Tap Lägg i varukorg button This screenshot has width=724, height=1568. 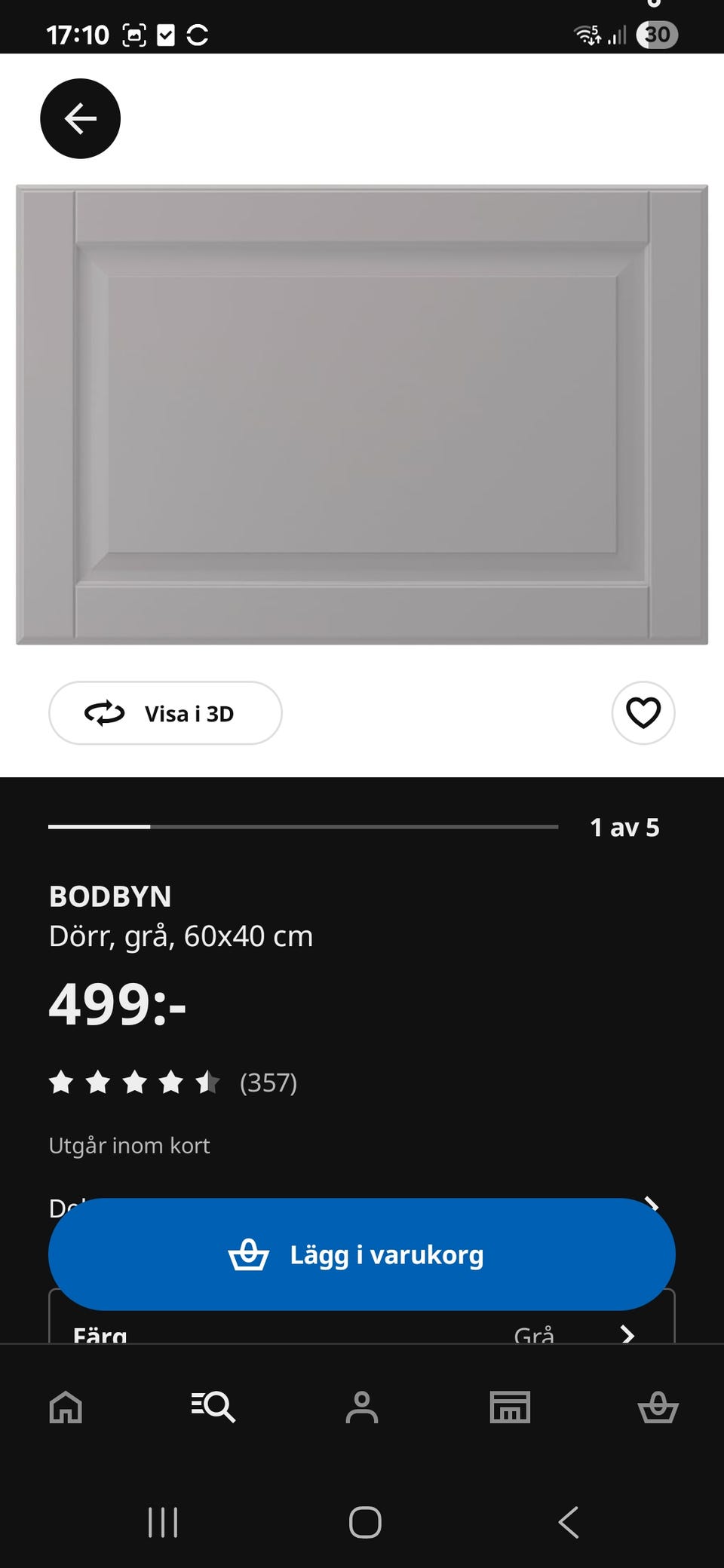(x=362, y=1254)
